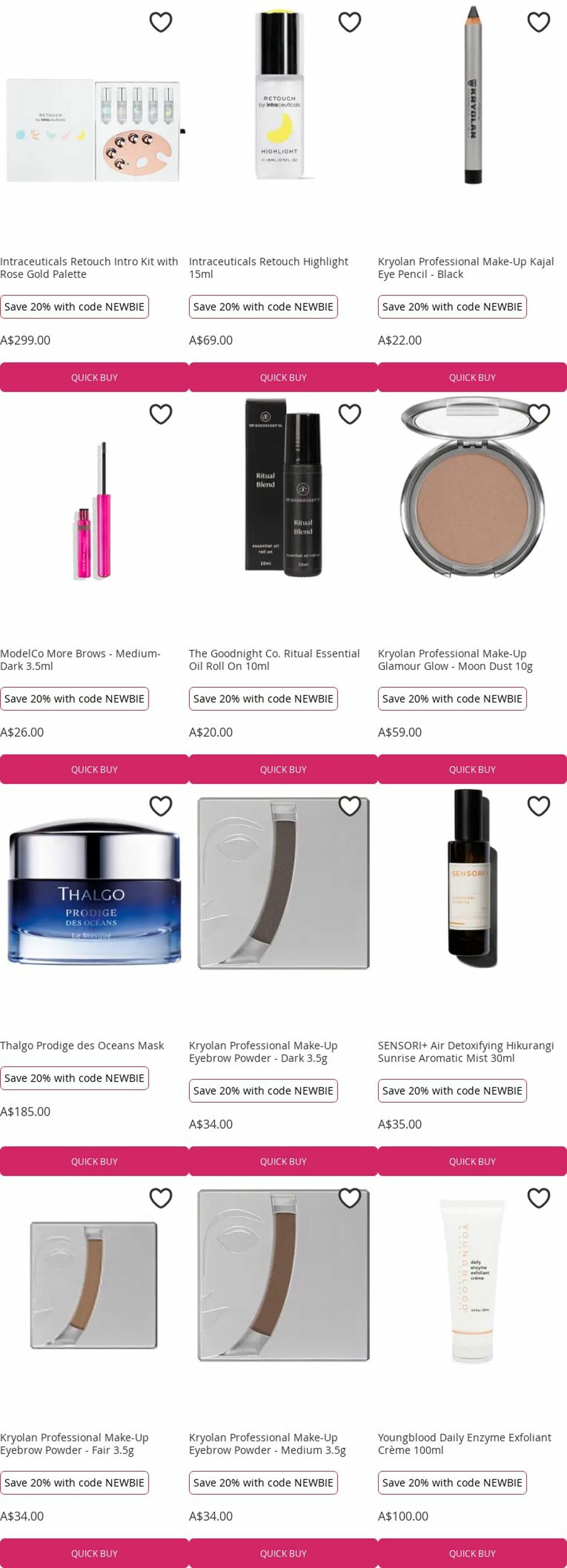The width and height of the screenshot is (567, 1568).
Task: Quick buy Kryolan Glamour Glow Moon Dust
Action: [x=472, y=769]
